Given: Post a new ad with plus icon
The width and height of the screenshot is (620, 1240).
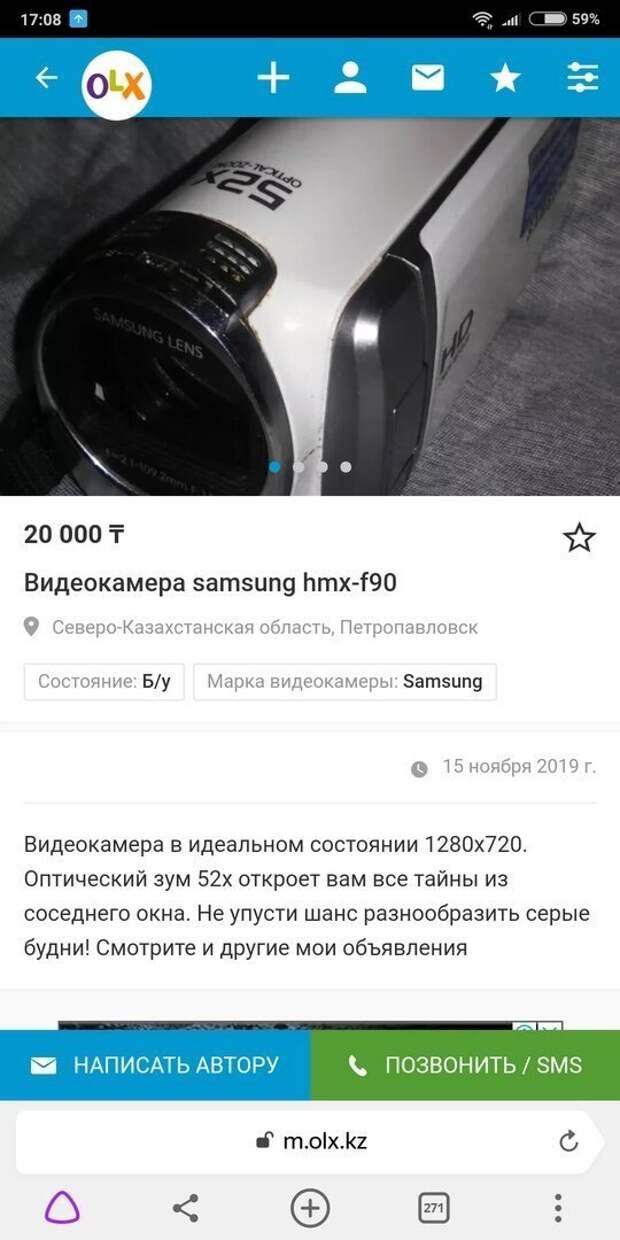Looking at the screenshot, I should pos(273,78).
